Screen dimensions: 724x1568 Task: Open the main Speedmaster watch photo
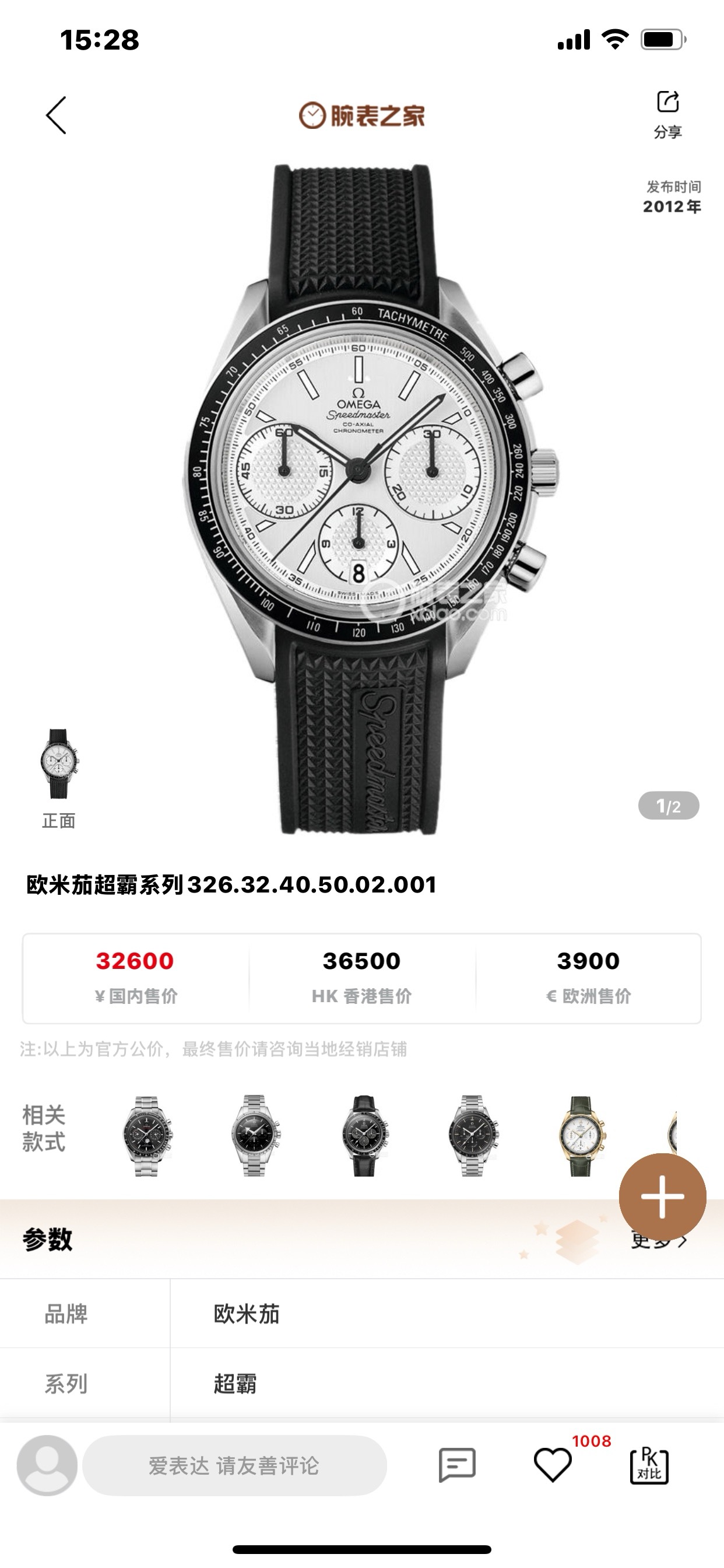[x=361, y=487]
